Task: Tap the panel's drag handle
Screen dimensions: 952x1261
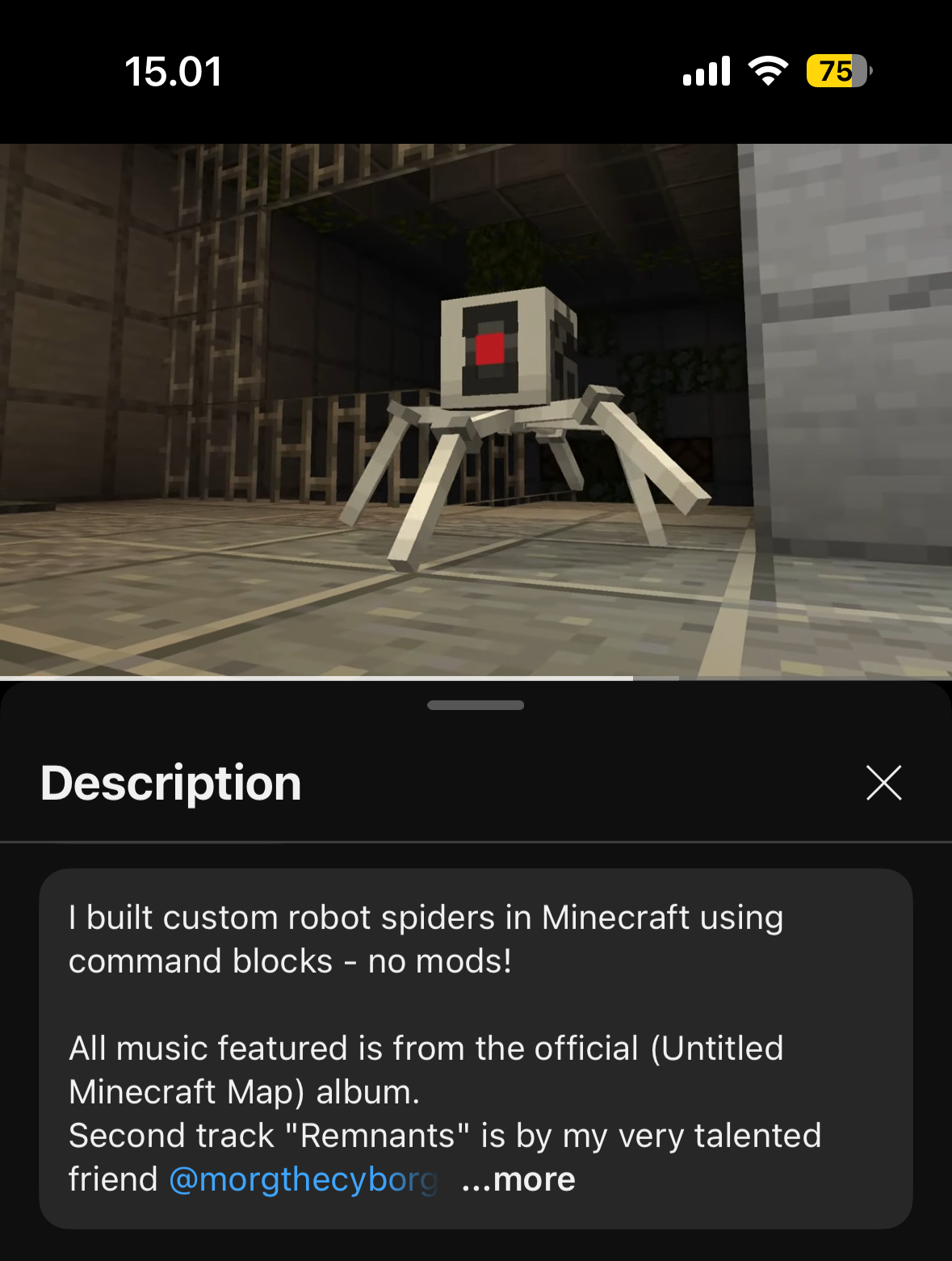Action: coord(476,705)
